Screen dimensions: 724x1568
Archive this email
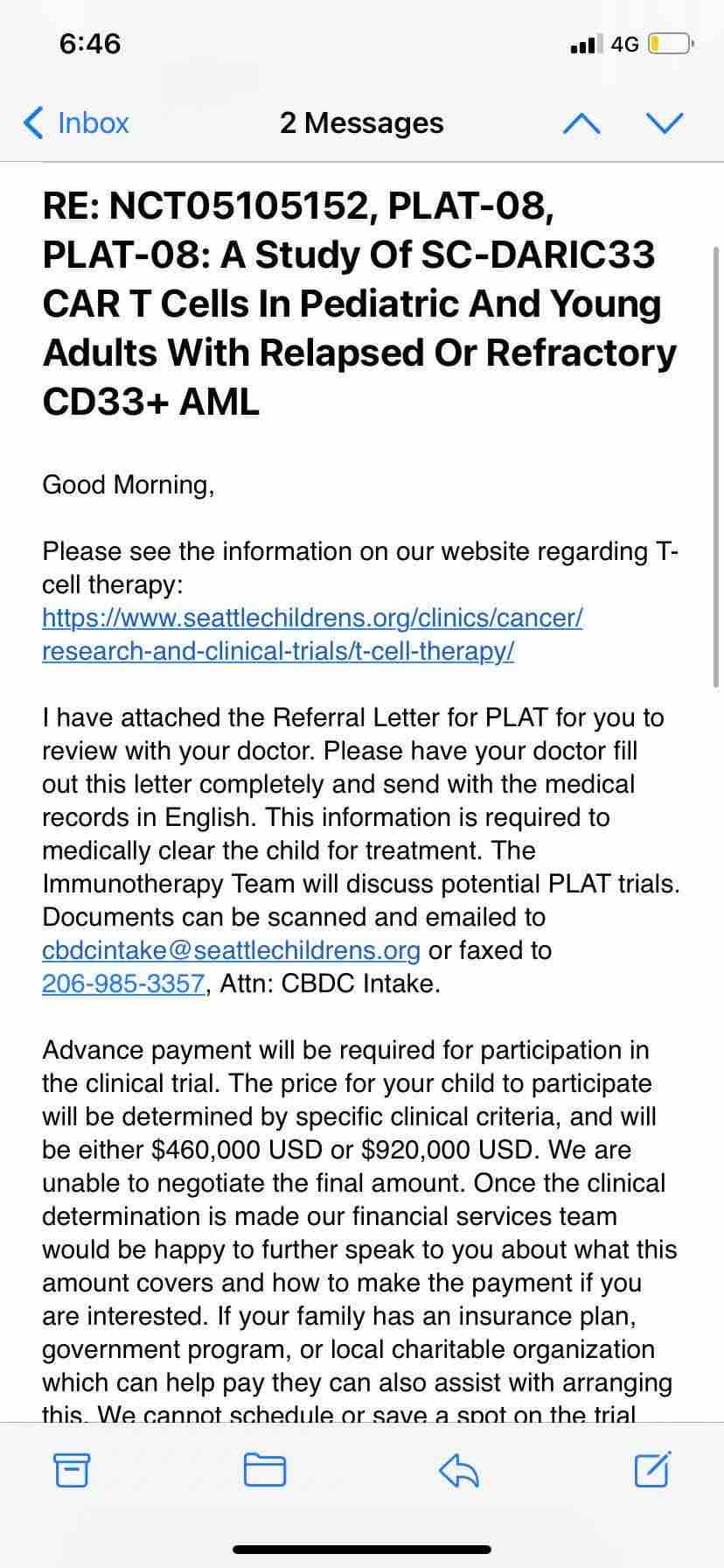pos(72,1470)
